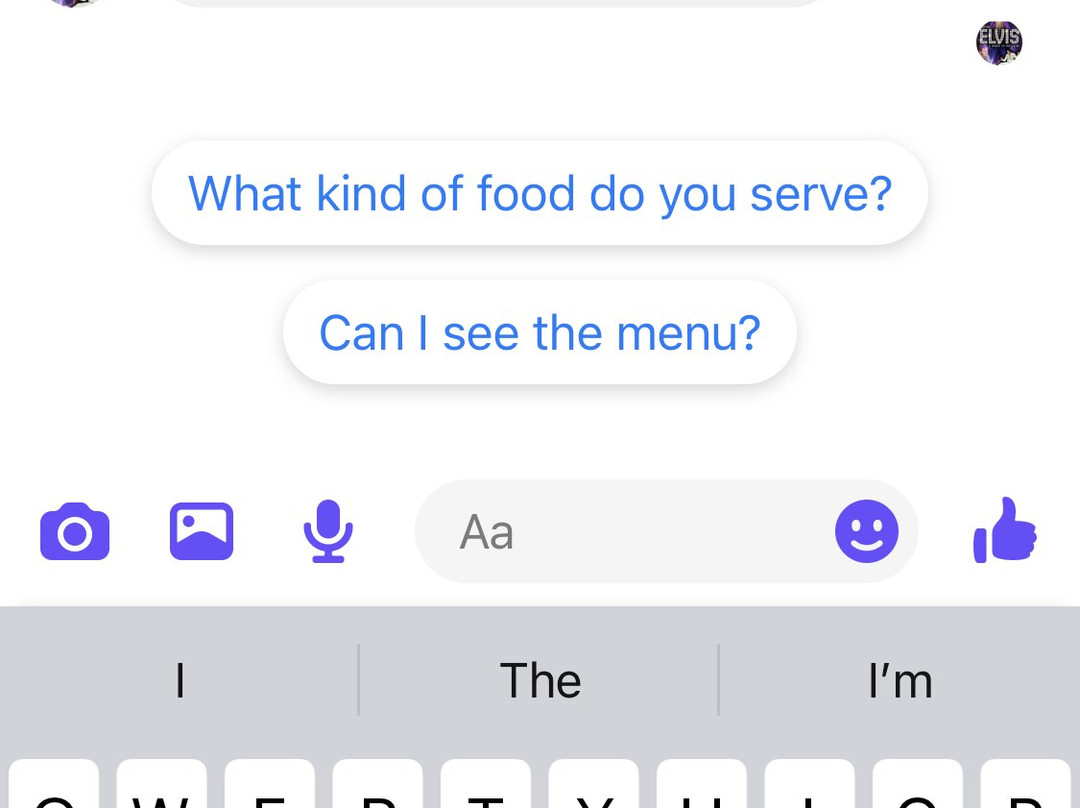Open the emoji picker smiley

[866, 531]
